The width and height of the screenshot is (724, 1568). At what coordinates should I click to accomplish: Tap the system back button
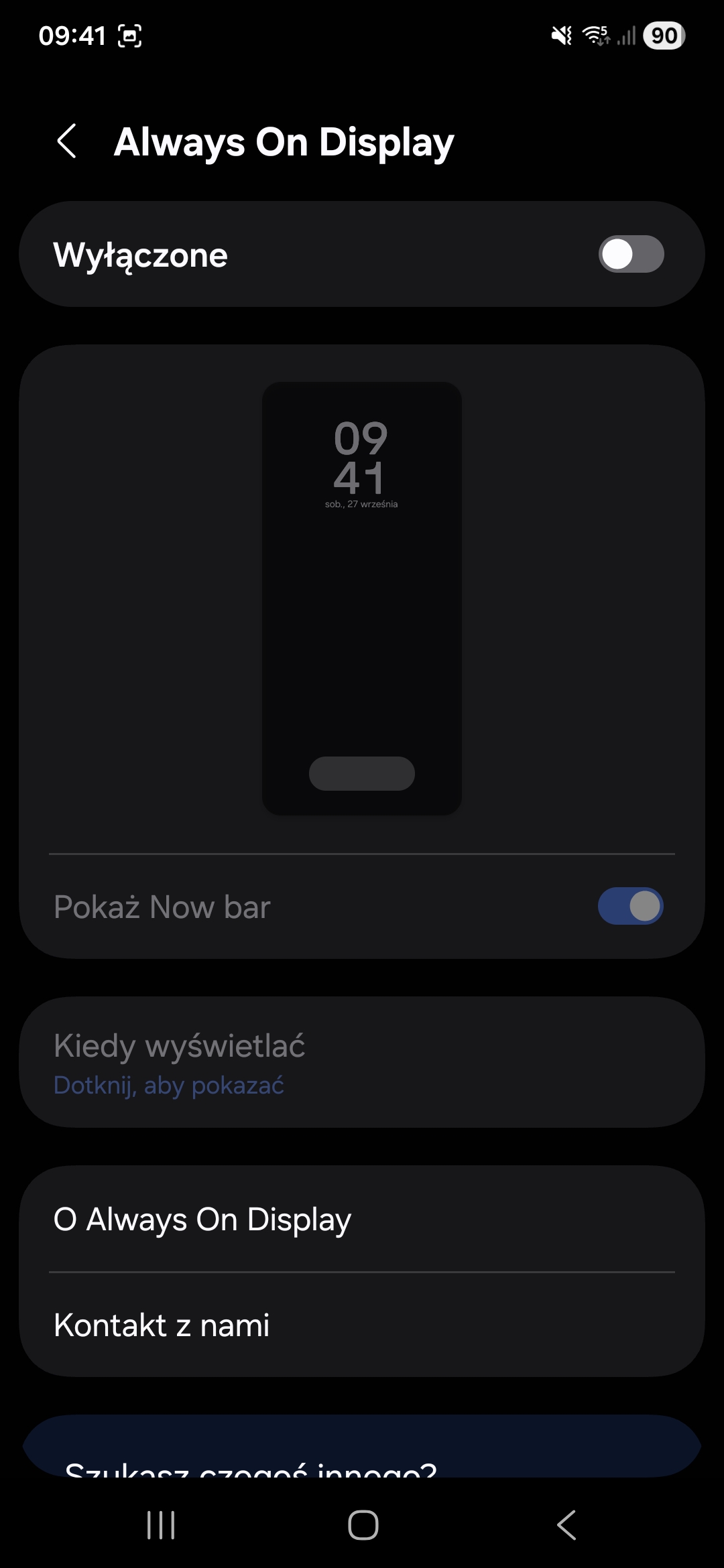coord(566,1526)
